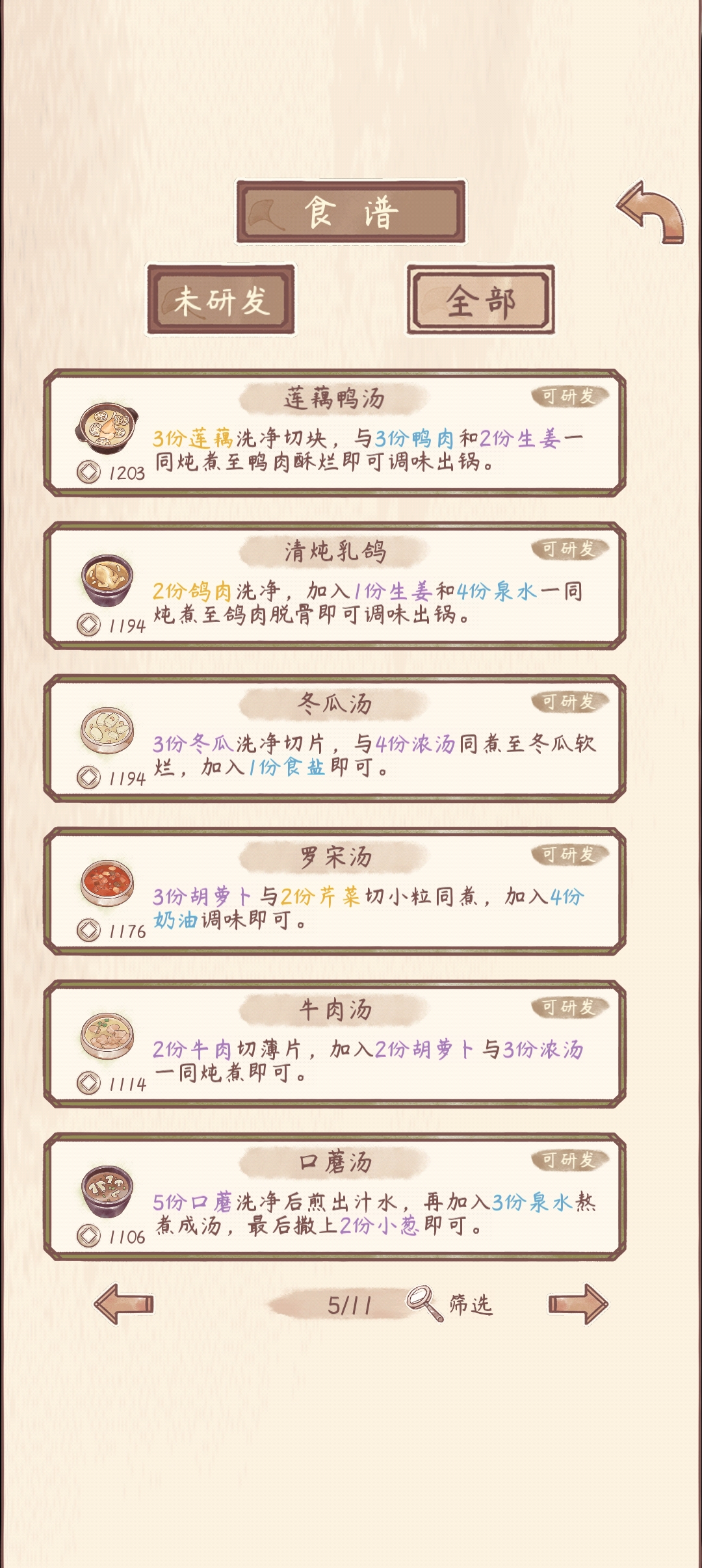
Task: Switch to the 未研发 tab
Action: click(221, 300)
